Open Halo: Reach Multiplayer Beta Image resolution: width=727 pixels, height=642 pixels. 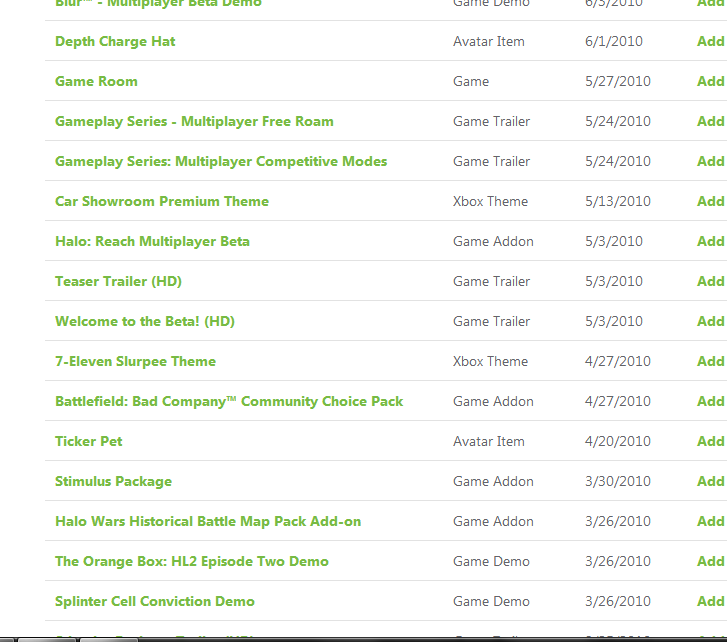tap(152, 241)
